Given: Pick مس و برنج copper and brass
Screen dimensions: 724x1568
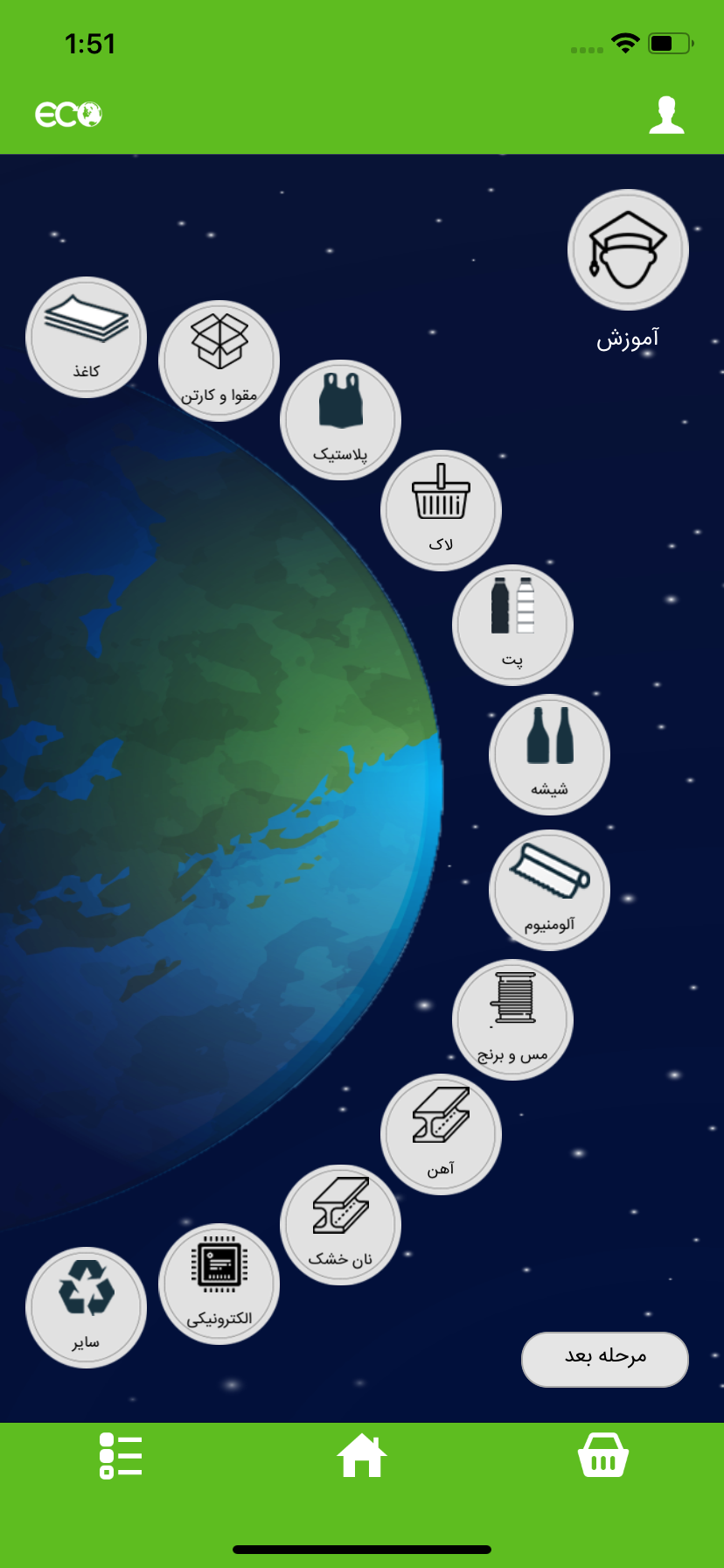Looking at the screenshot, I should coord(512,1020).
